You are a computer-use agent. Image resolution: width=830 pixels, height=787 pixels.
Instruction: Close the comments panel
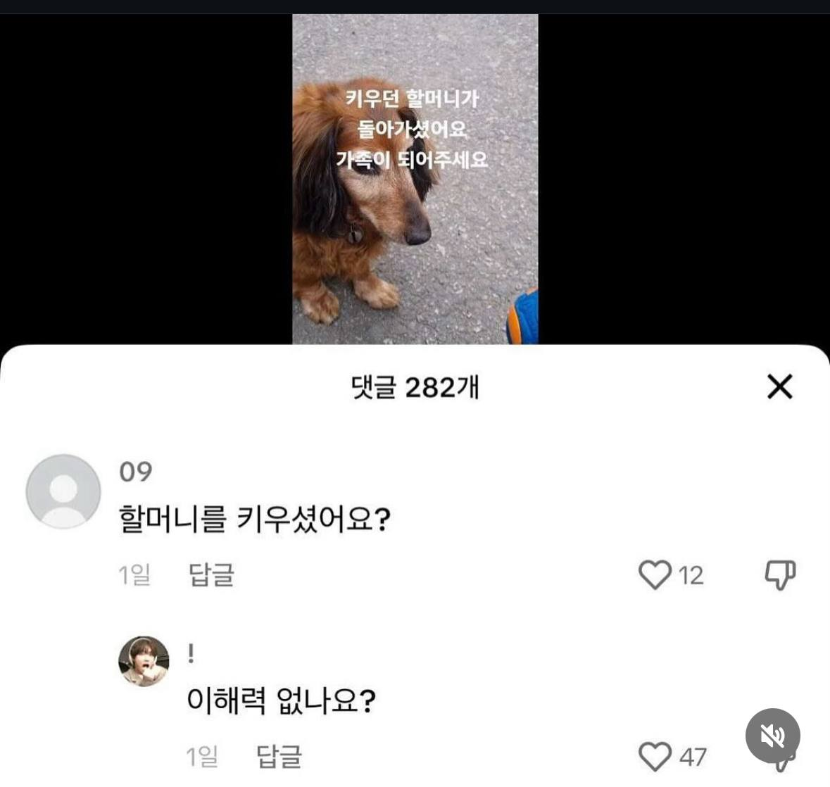[x=779, y=387]
